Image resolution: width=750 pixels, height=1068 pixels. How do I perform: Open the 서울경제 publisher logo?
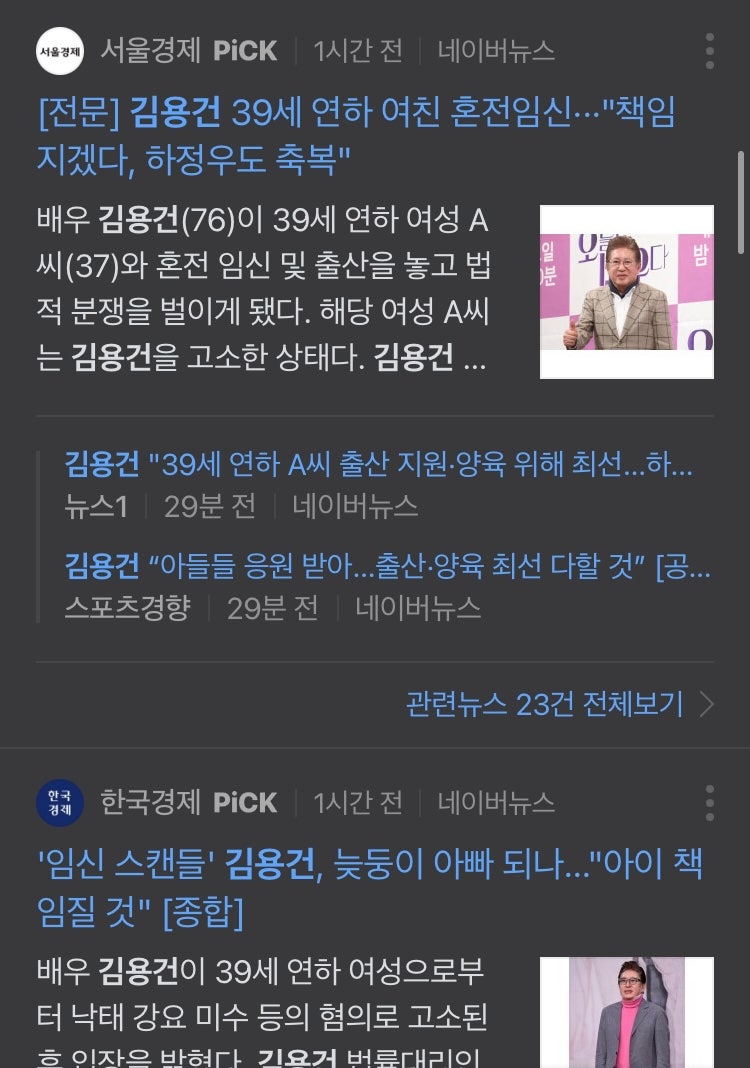click(60, 51)
